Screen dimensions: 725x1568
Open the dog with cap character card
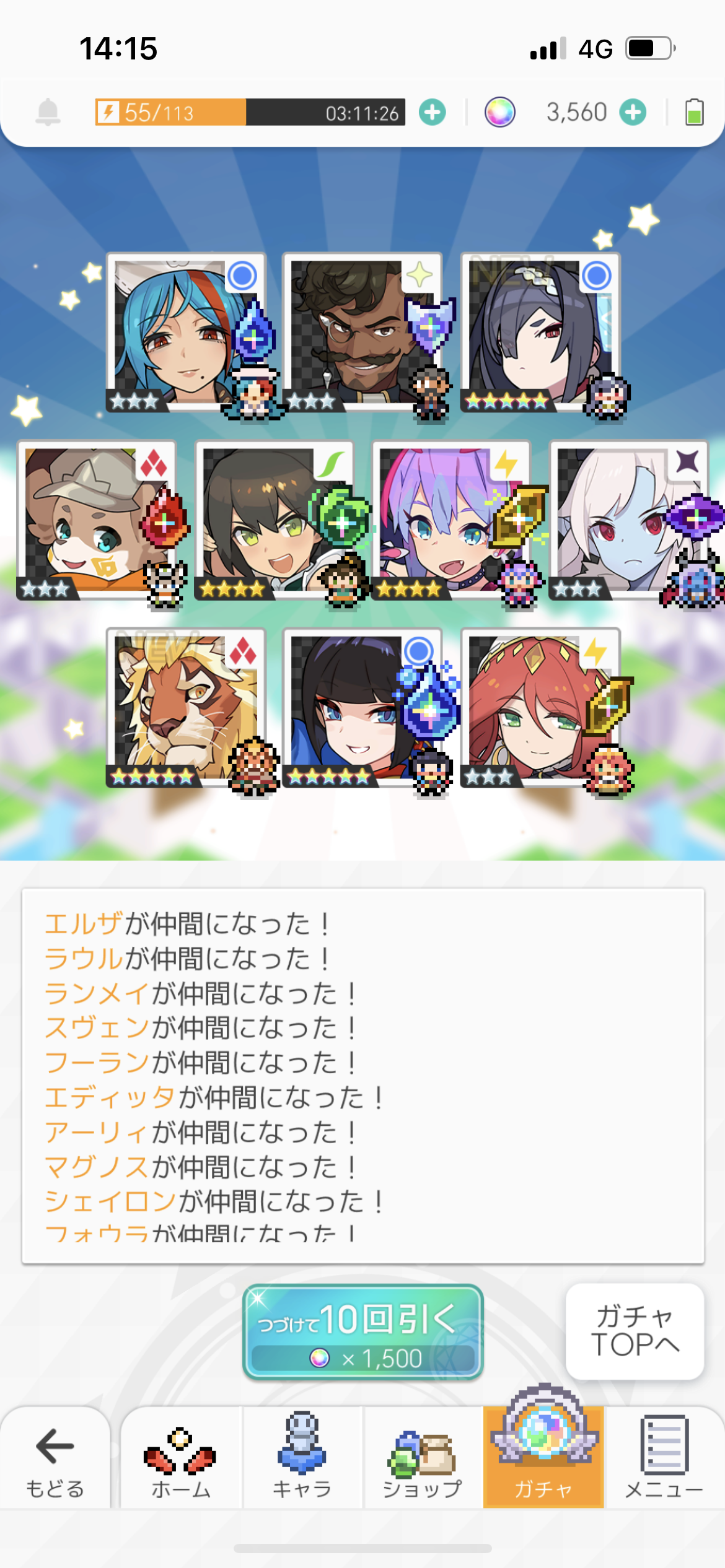click(x=97, y=520)
